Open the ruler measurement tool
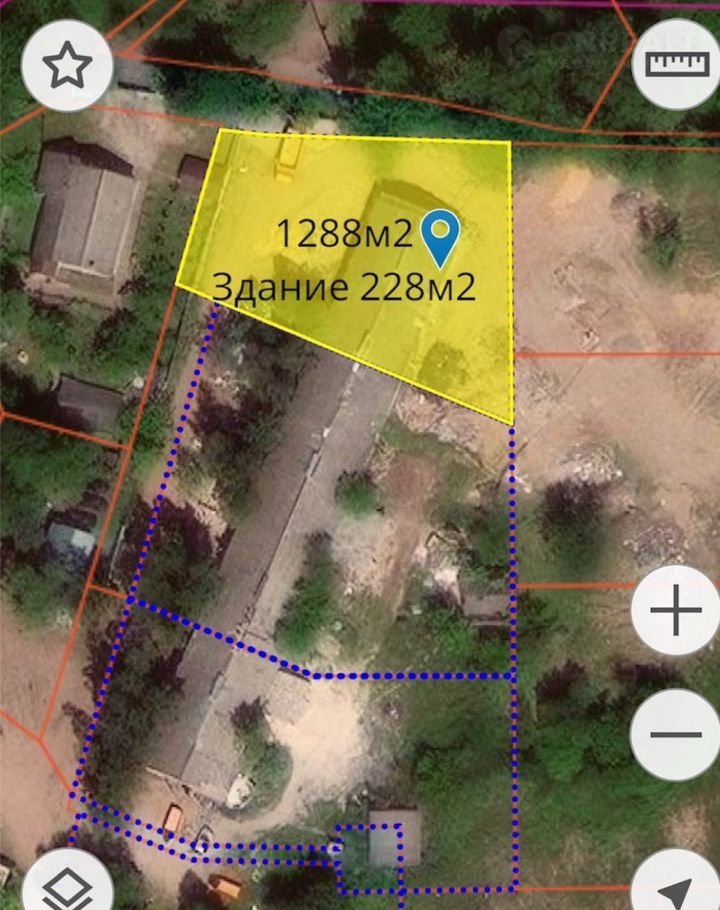The image size is (720, 910). click(x=676, y=64)
